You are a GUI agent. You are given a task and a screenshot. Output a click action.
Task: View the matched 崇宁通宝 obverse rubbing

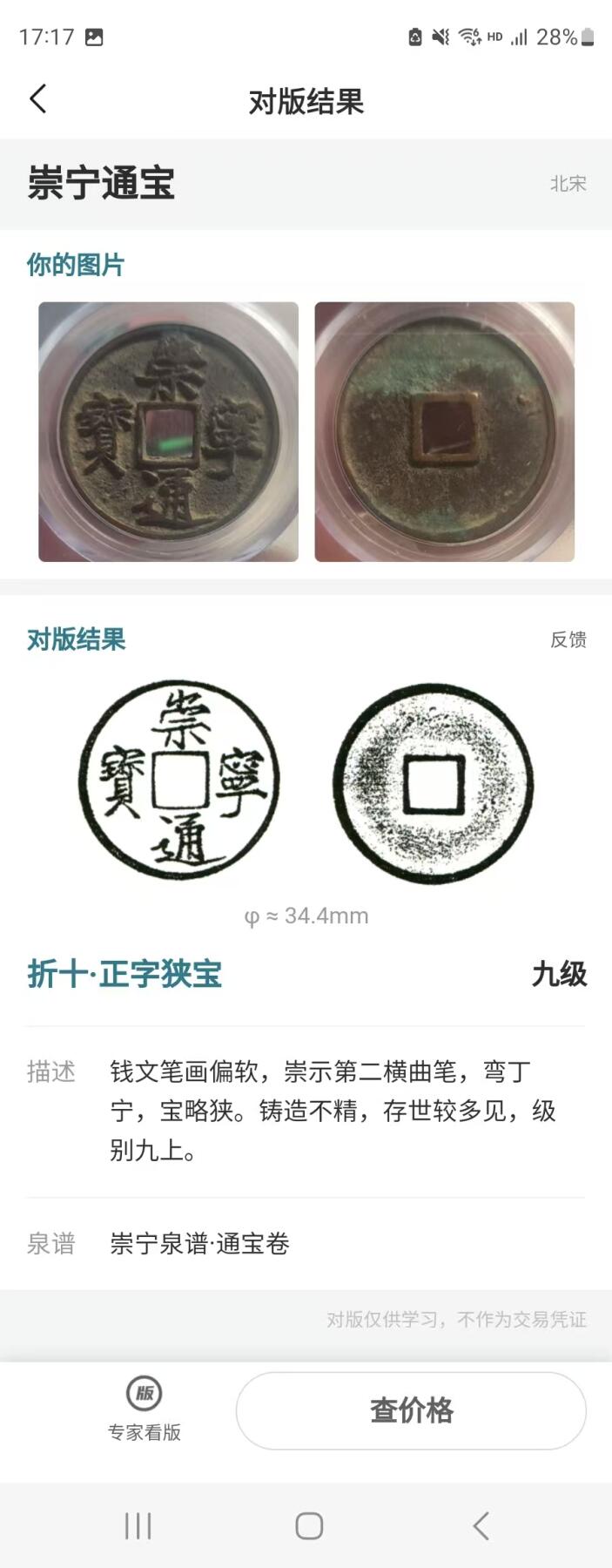[x=179, y=781]
